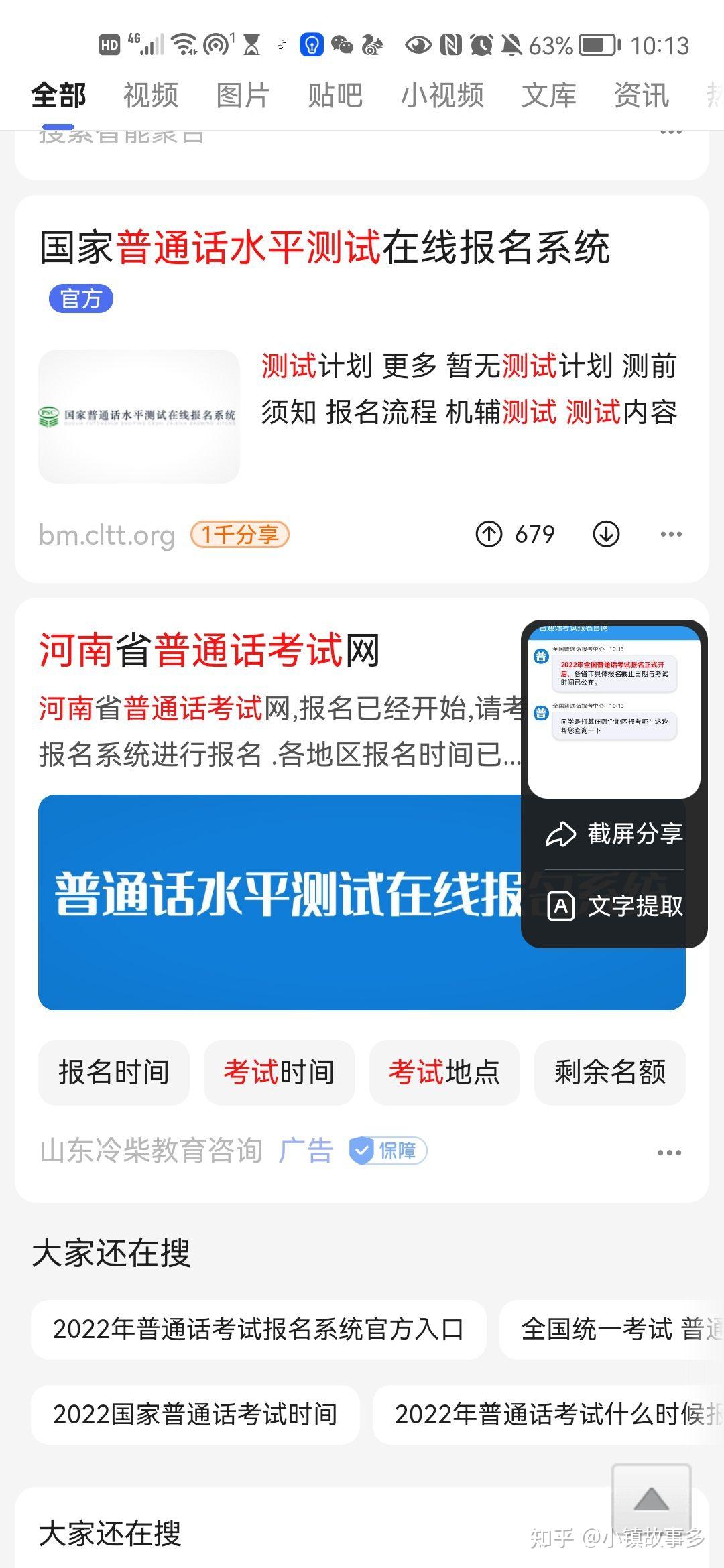Open the 国家普通话水平测试在线报名系统 result

324,247
